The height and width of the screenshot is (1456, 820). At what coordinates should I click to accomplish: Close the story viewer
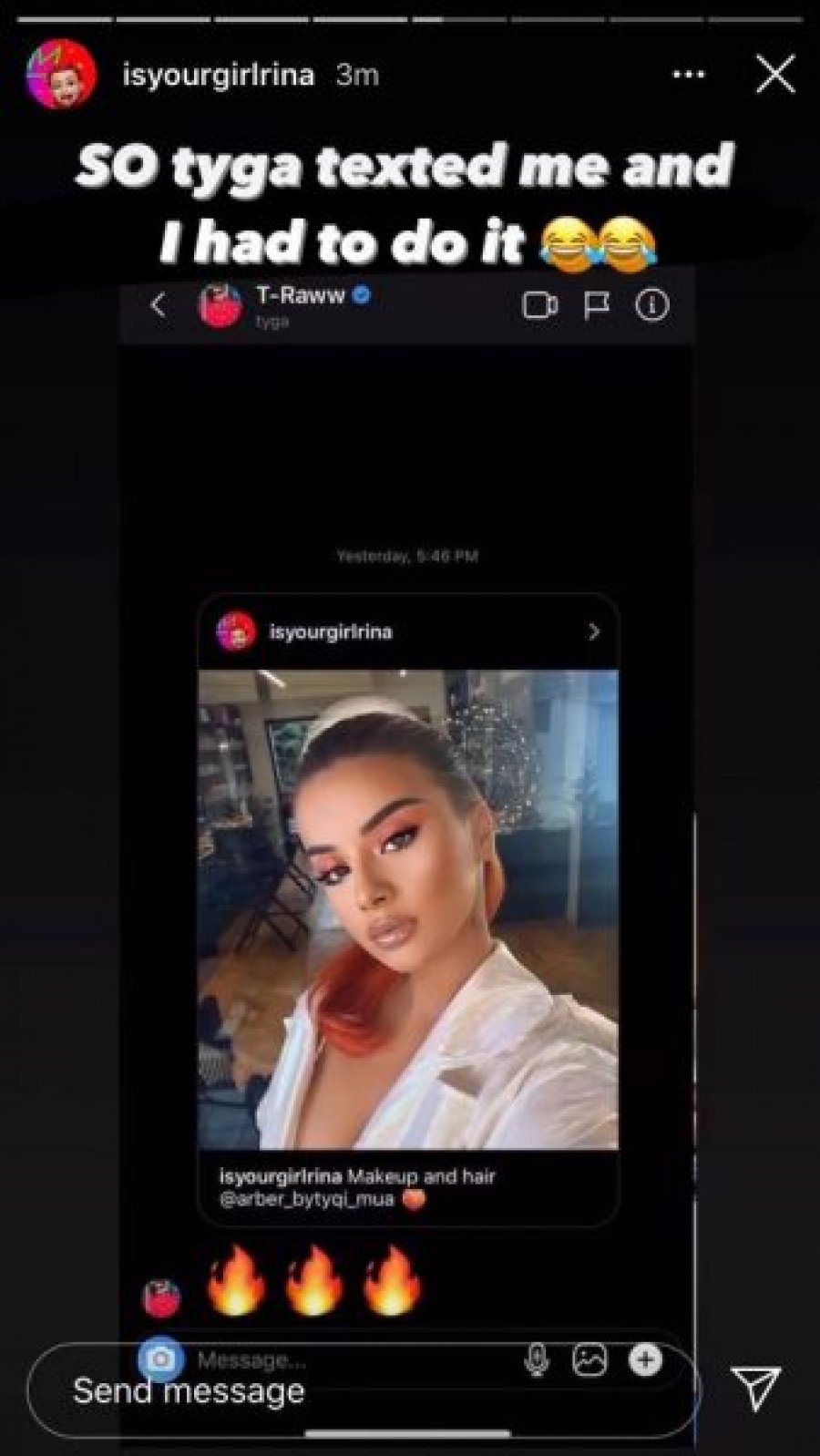775,75
